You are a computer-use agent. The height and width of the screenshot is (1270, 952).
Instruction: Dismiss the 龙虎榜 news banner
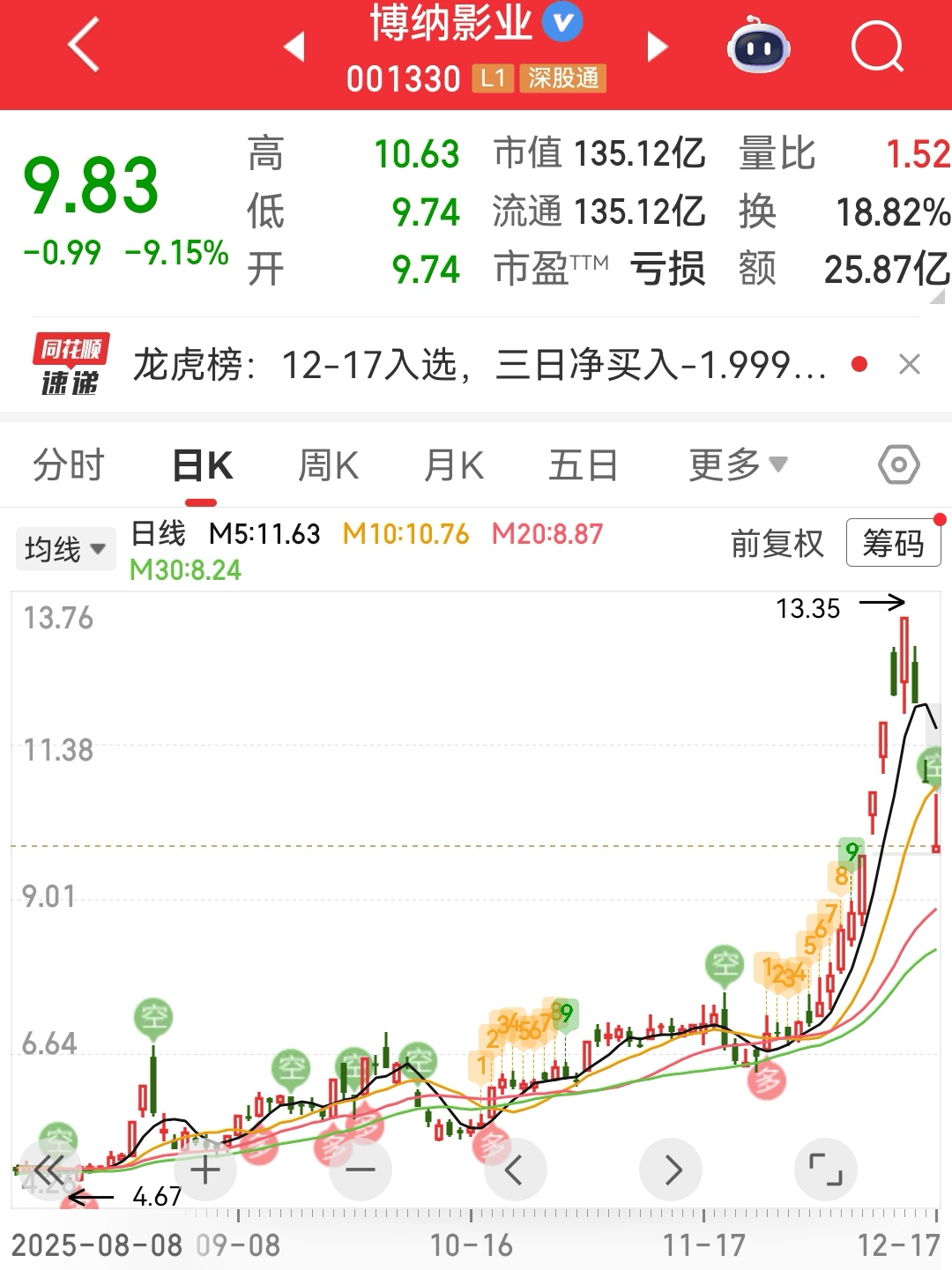point(910,364)
